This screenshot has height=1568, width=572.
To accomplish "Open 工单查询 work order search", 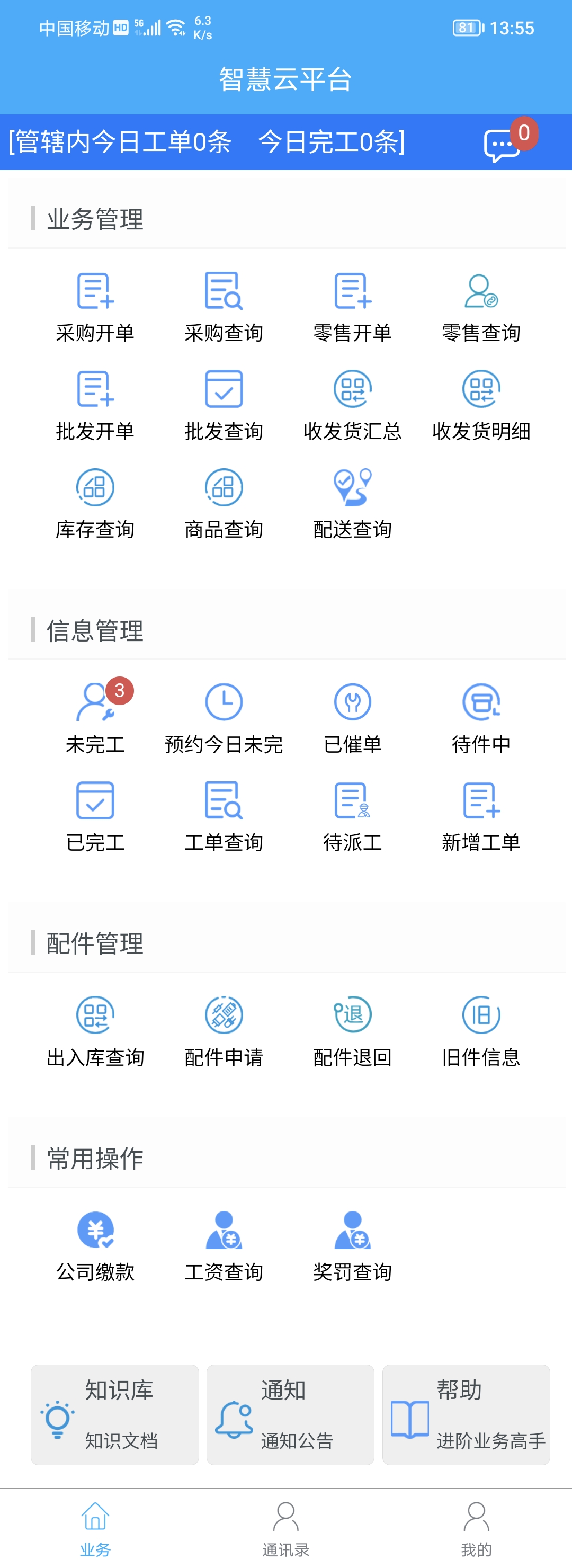I will pyautogui.click(x=224, y=816).
